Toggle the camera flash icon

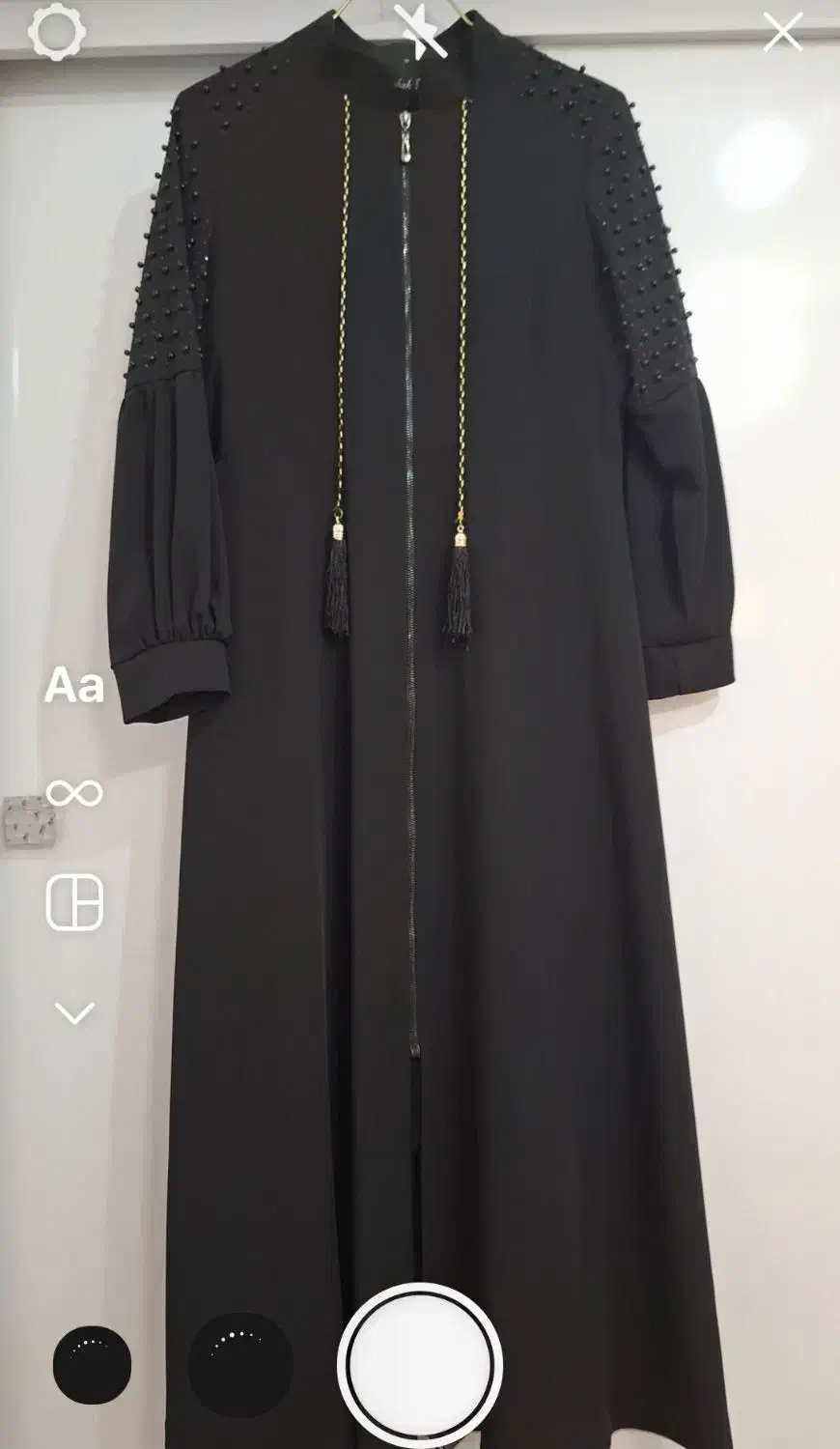420,32
